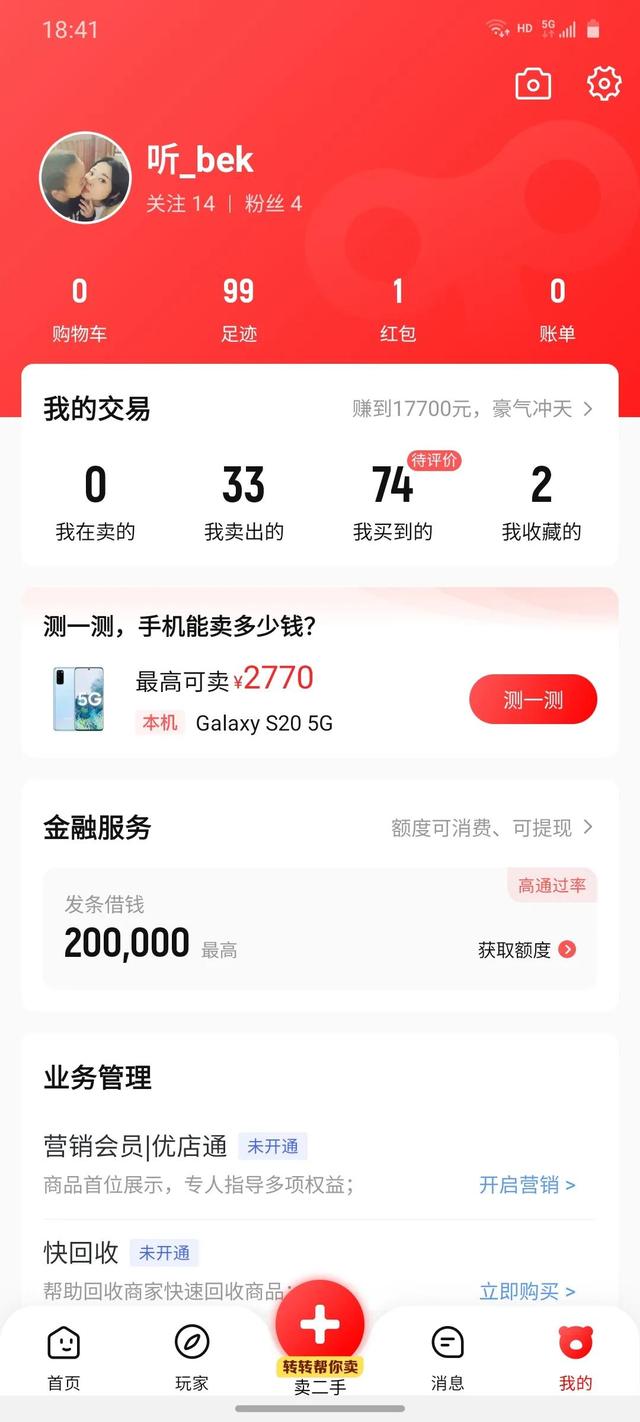View 足迹 browsing history
This screenshot has width=640, height=1422.
(238, 310)
